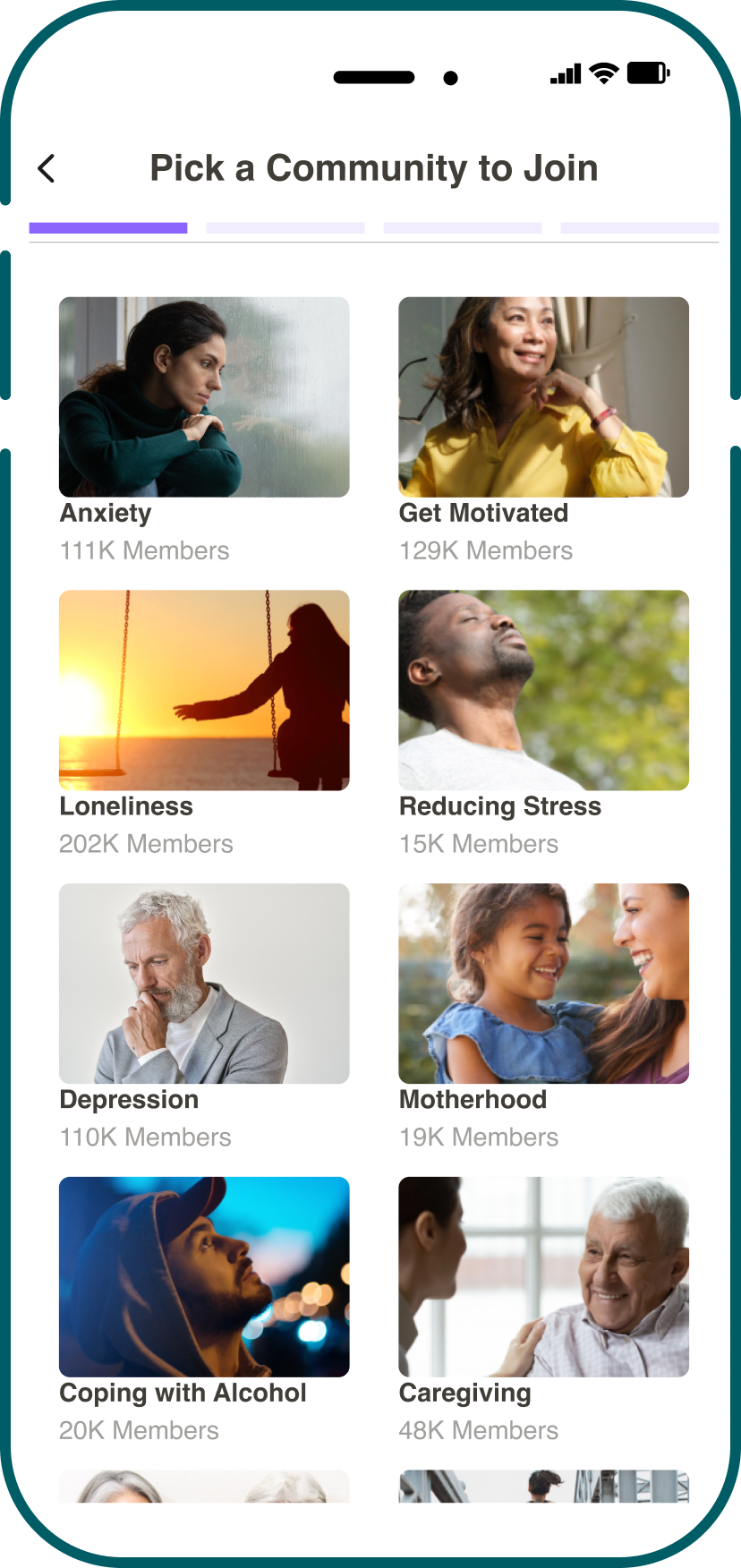
Task: Join the Depression community
Action: pos(204,1018)
